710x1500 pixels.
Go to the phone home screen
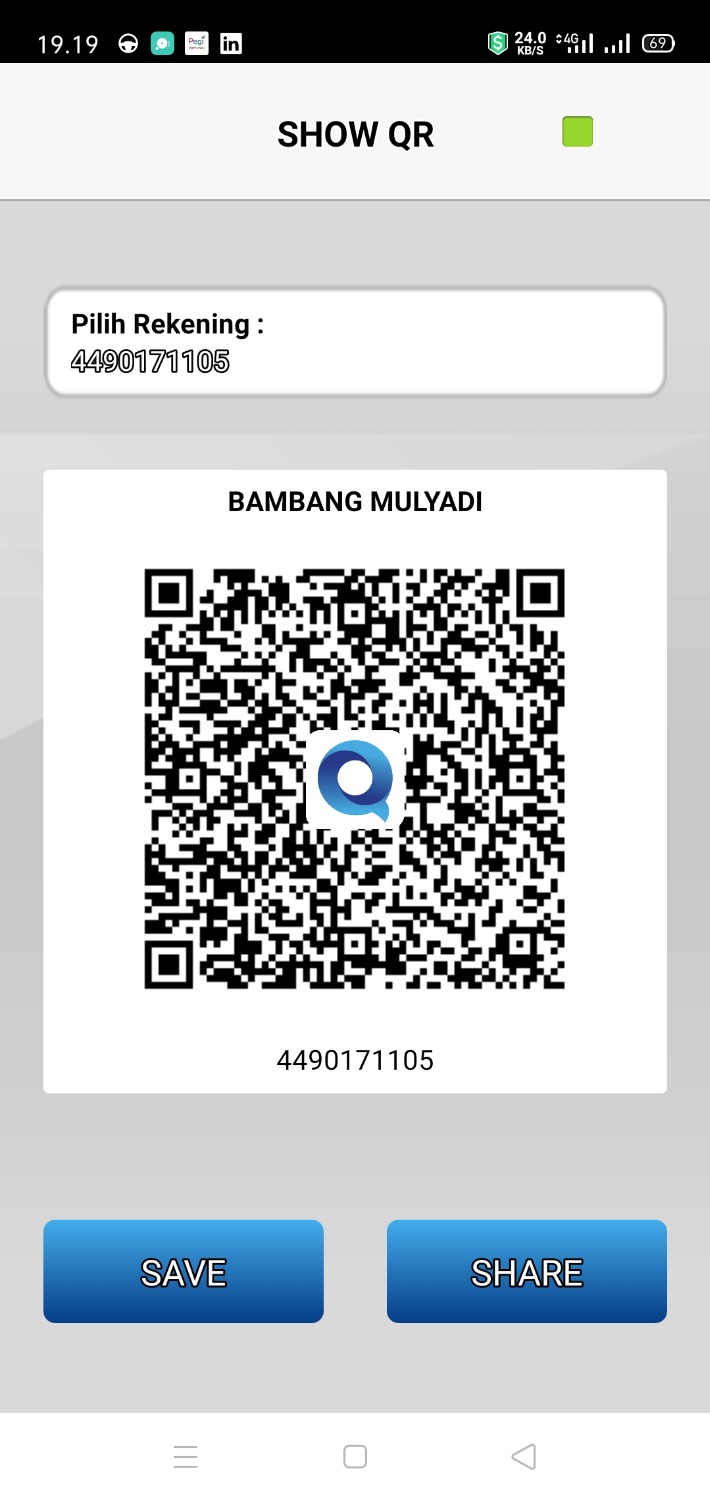[355, 1456]
